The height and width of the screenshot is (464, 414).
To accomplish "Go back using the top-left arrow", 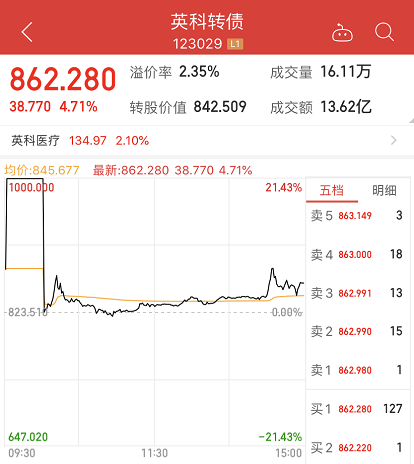I will (27, 32).
